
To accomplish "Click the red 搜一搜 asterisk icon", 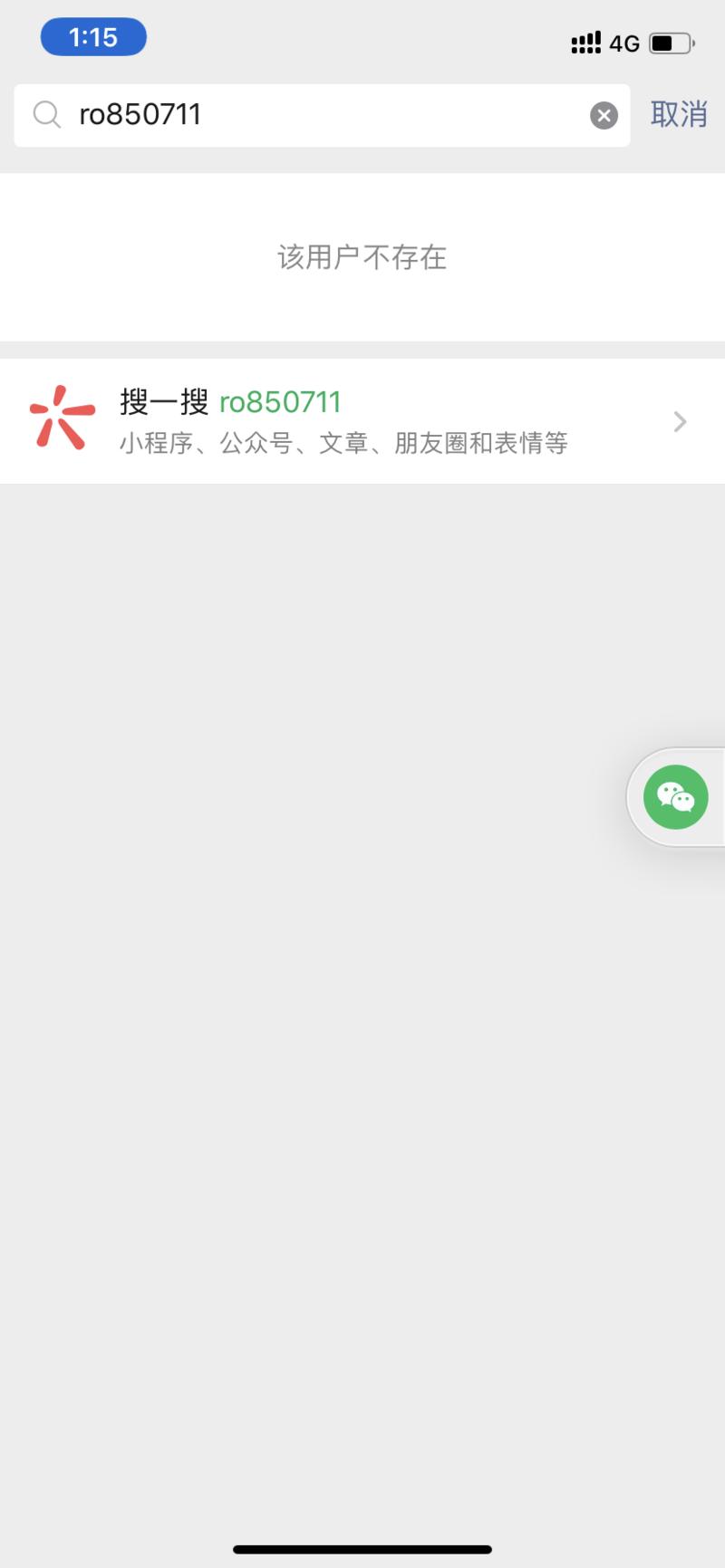I will click(x=60, y=419).
